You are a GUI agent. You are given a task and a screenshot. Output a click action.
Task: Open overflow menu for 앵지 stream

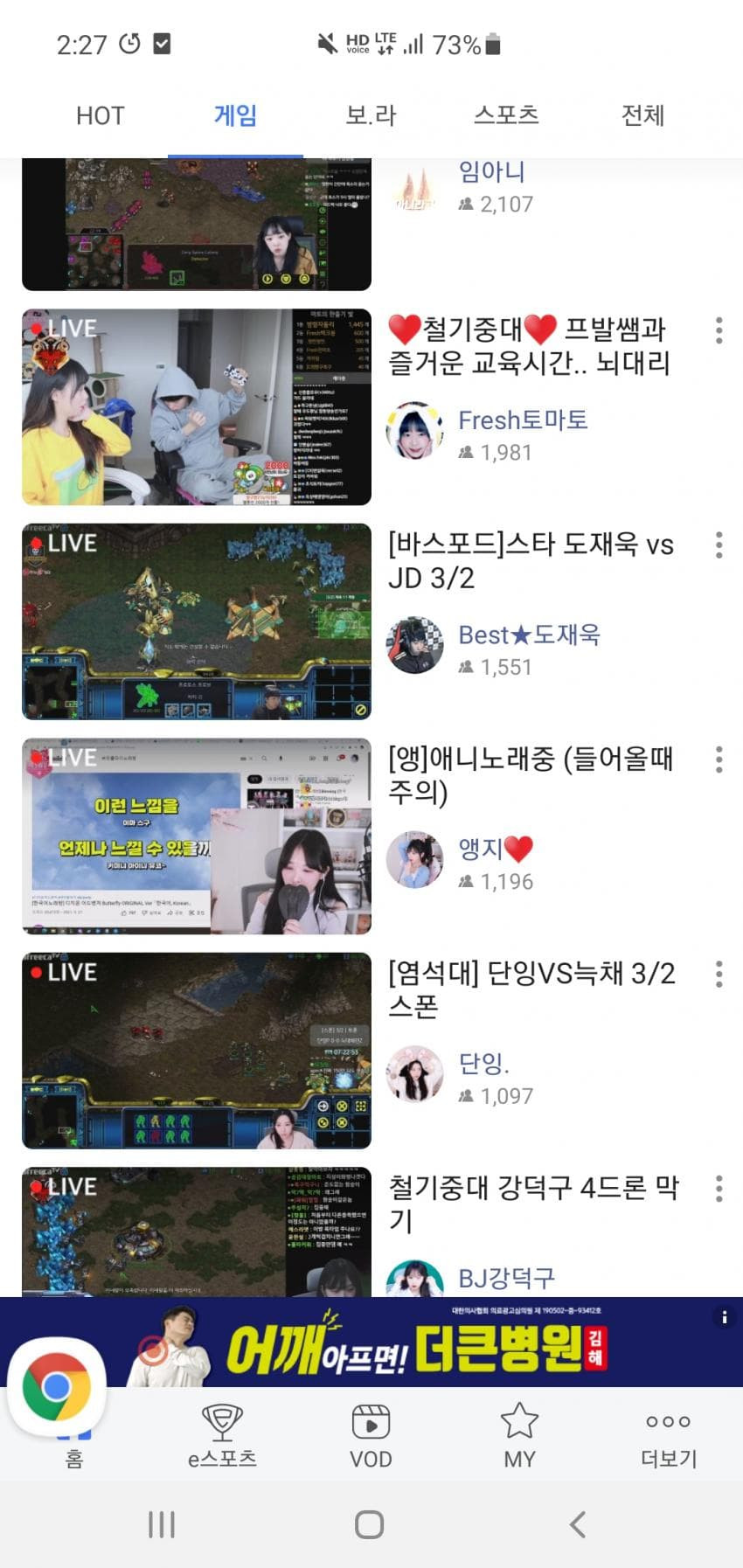719,760
